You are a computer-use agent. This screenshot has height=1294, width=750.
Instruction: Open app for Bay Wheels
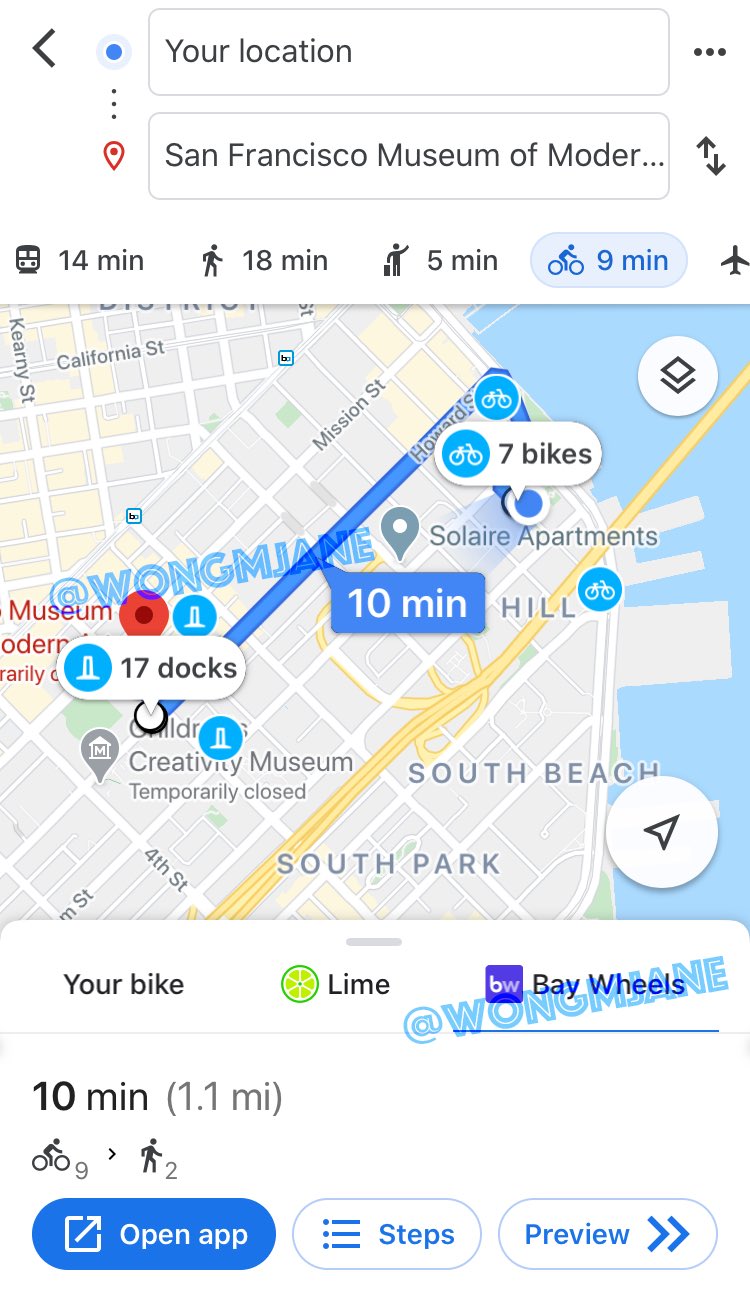click(x=154, y=1234)
